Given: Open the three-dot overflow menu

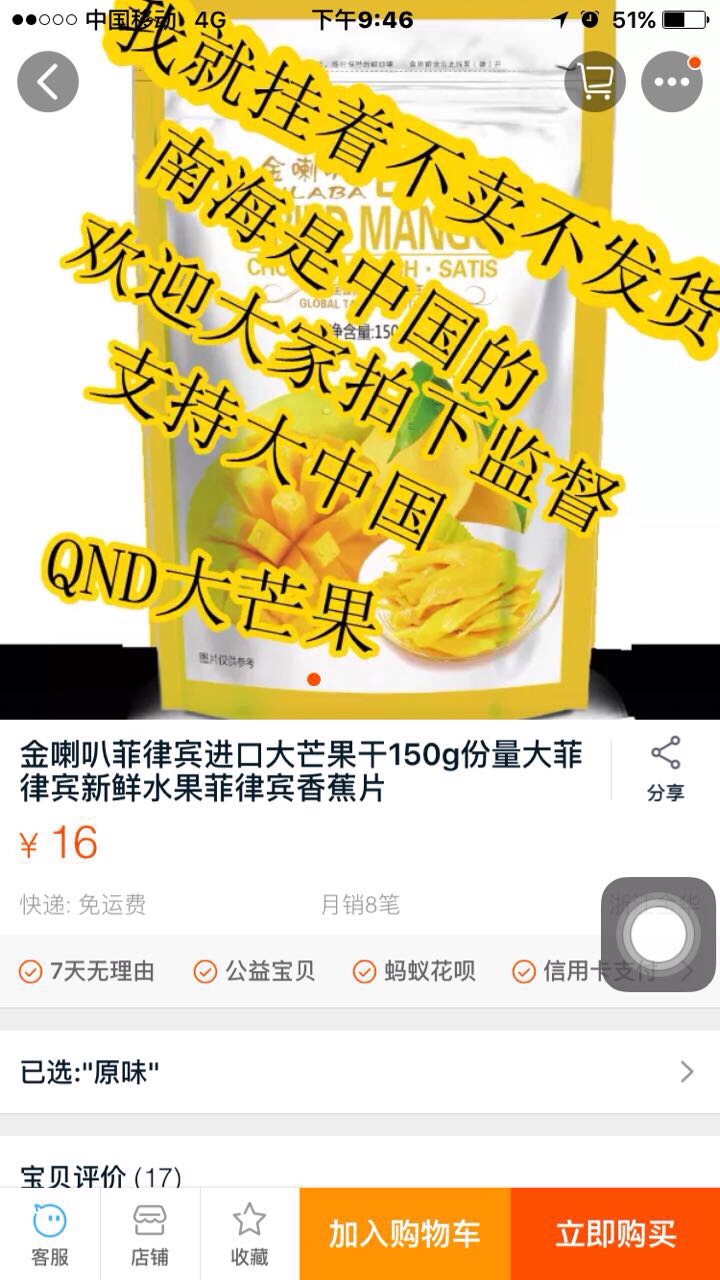Looking at the screenshot, I should point(672,82).
